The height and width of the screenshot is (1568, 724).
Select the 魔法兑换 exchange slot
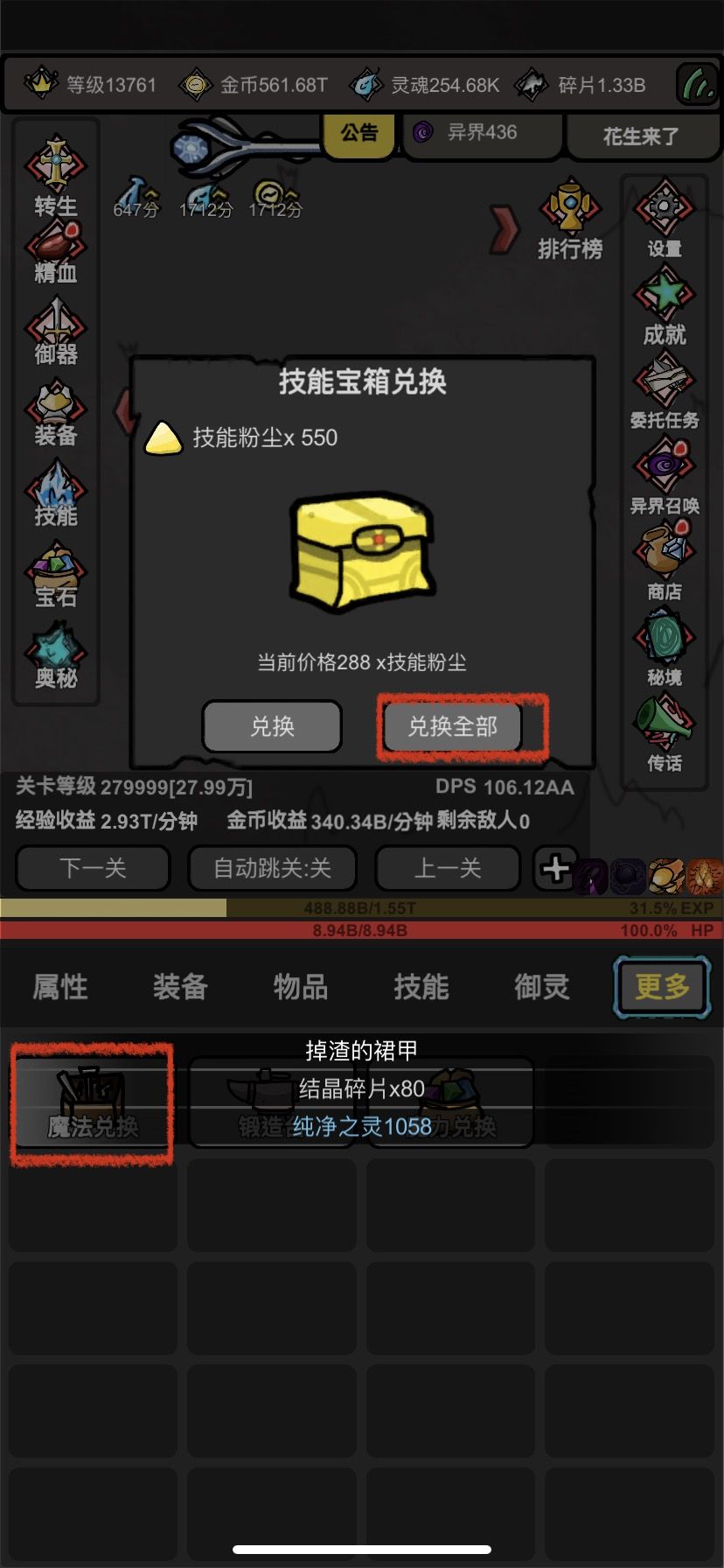pyautogui.click(x=91, y=1101)
